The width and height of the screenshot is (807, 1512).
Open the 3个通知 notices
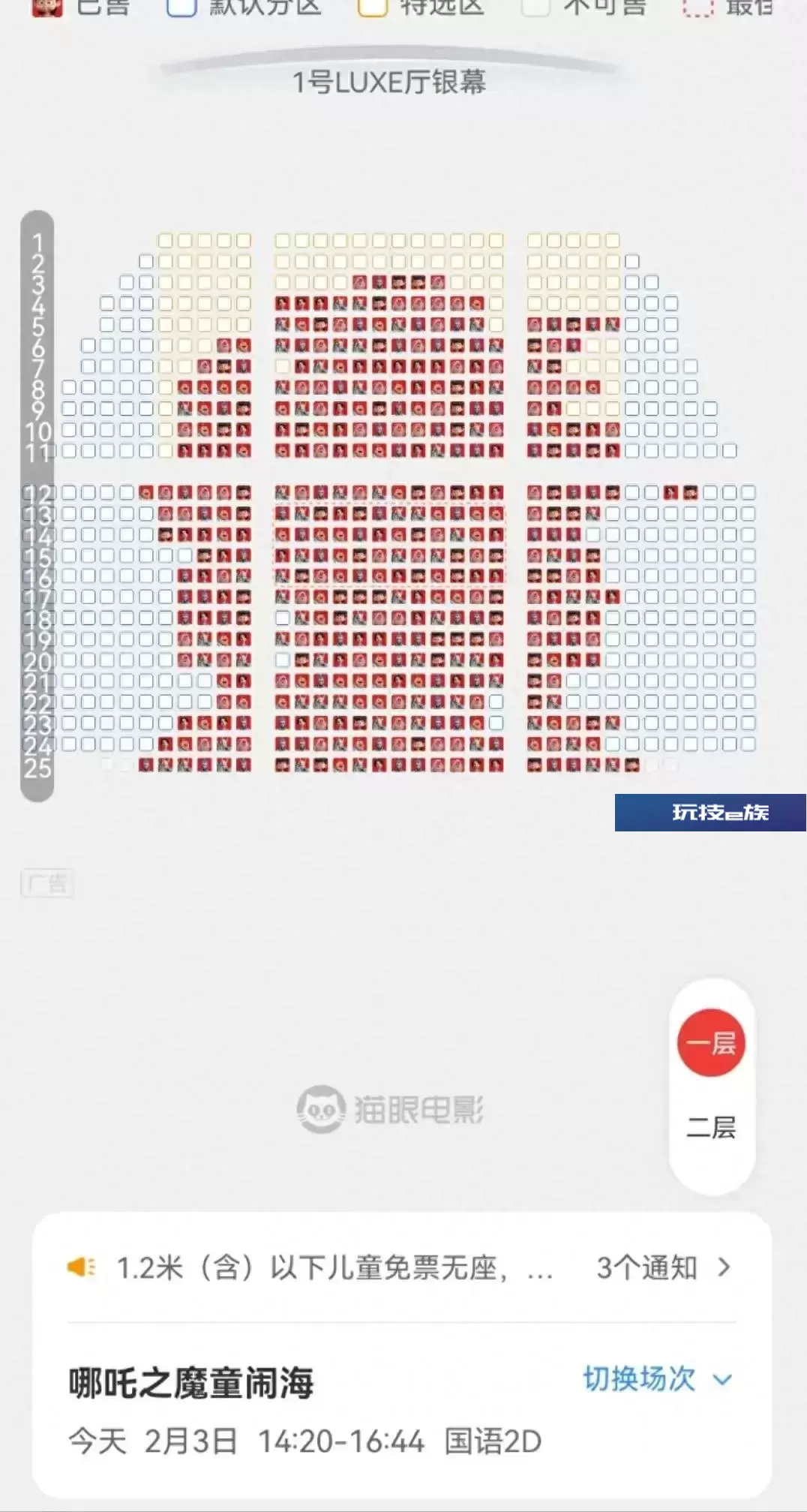pyautogui.click(x=663, y=1267)
